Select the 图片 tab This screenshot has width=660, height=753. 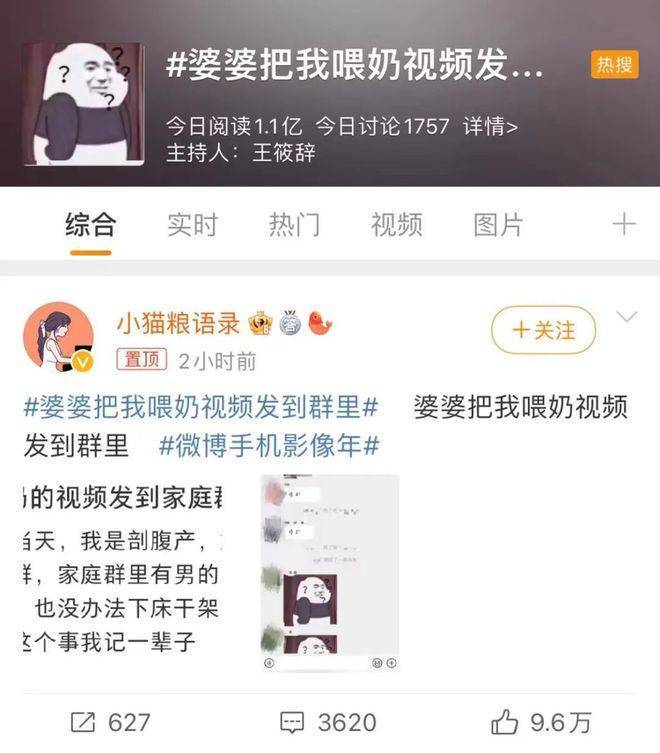coord(498,225)
